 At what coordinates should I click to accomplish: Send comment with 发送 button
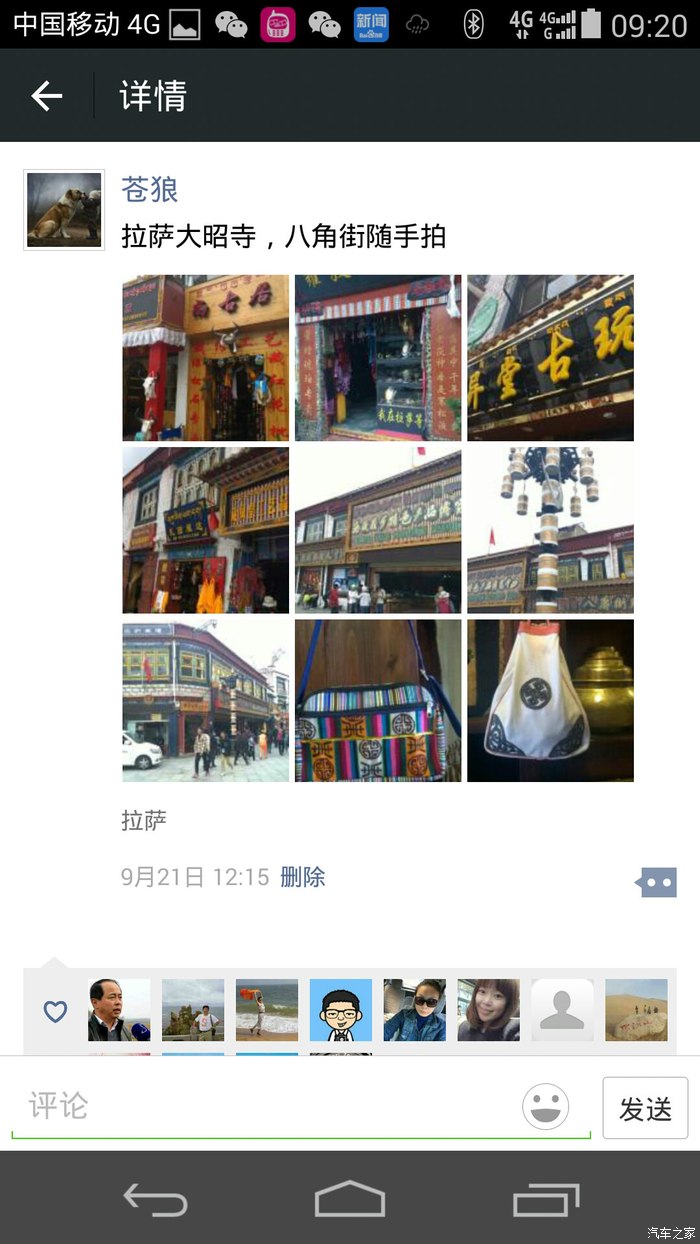[x=645, y=1108]
